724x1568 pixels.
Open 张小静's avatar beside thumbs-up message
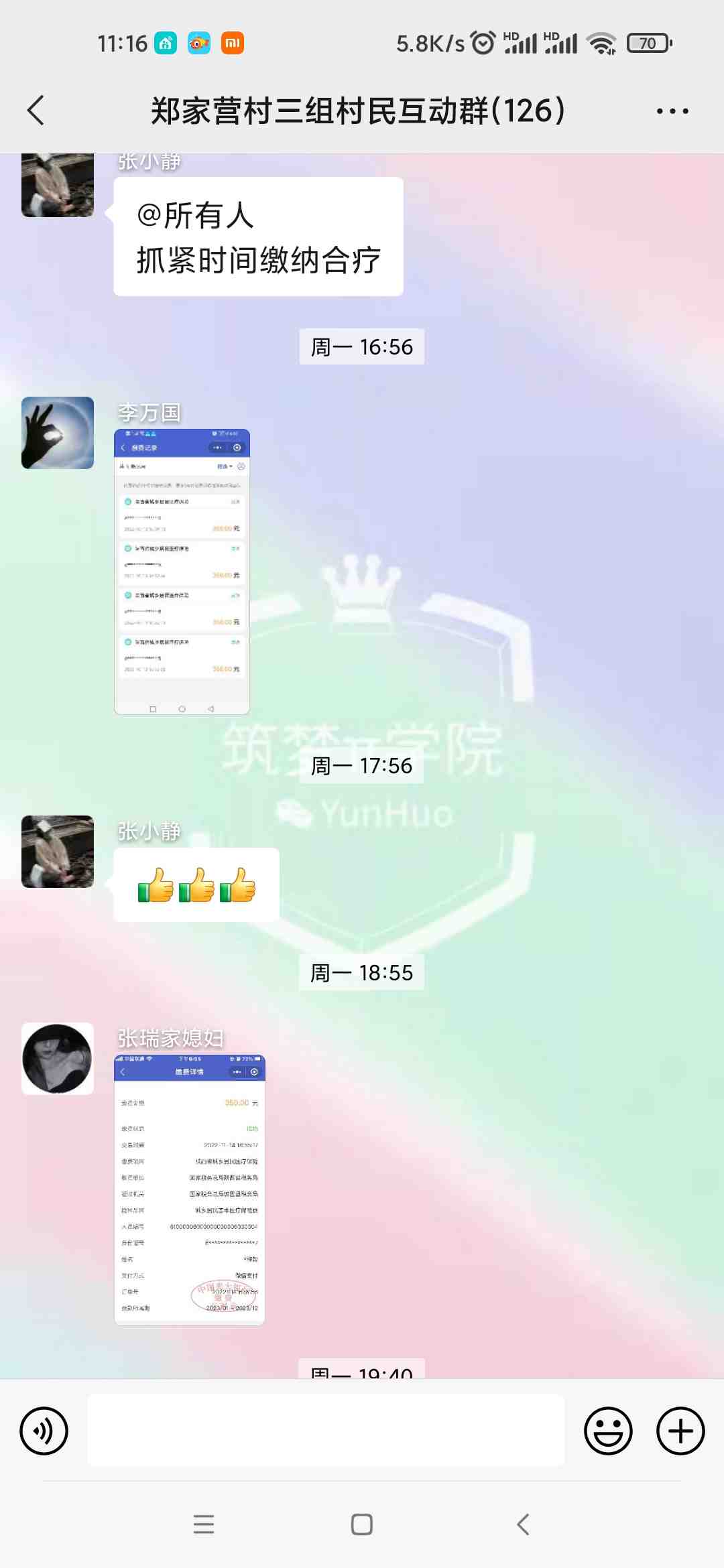point(58,852)
